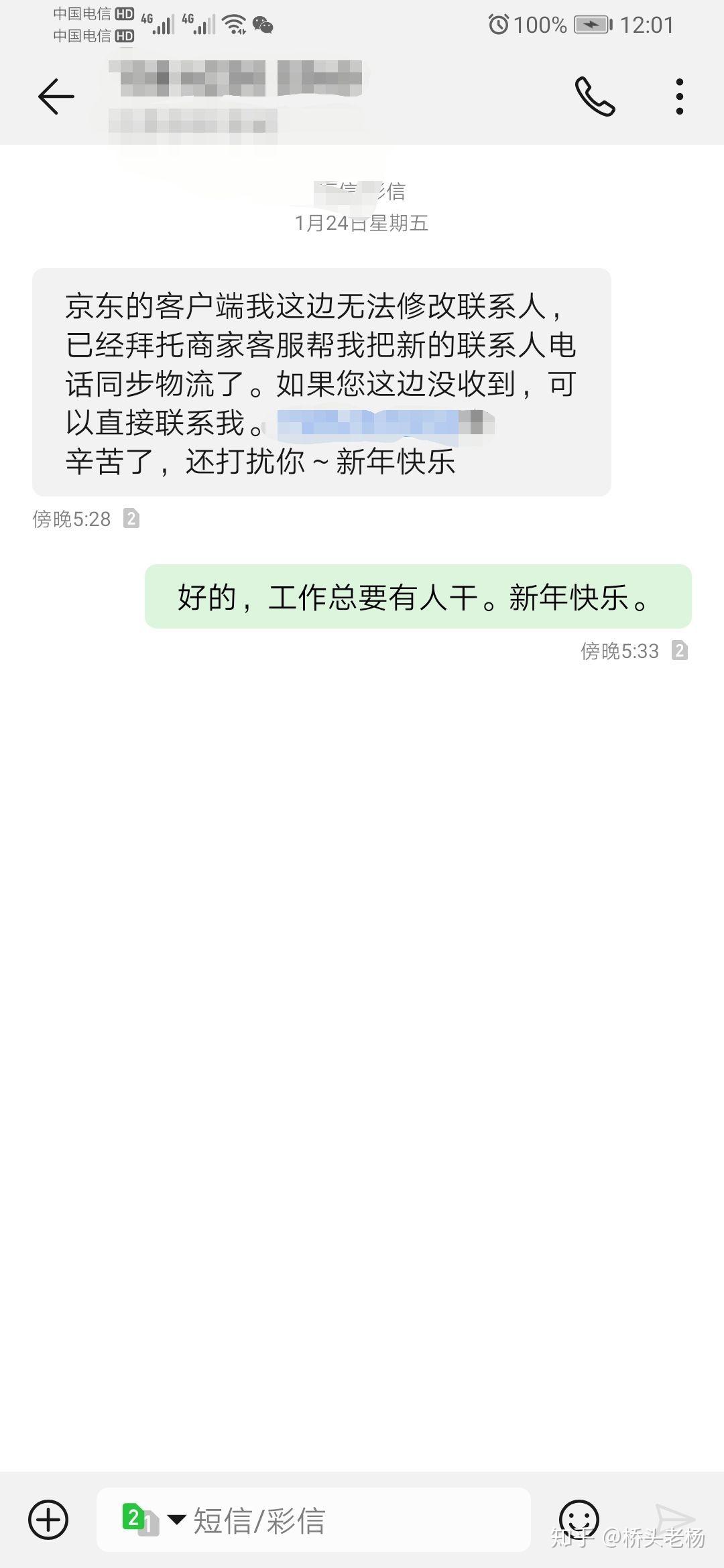
Task: Tap the 4G signal bars icon
Action: click(160, 22)
